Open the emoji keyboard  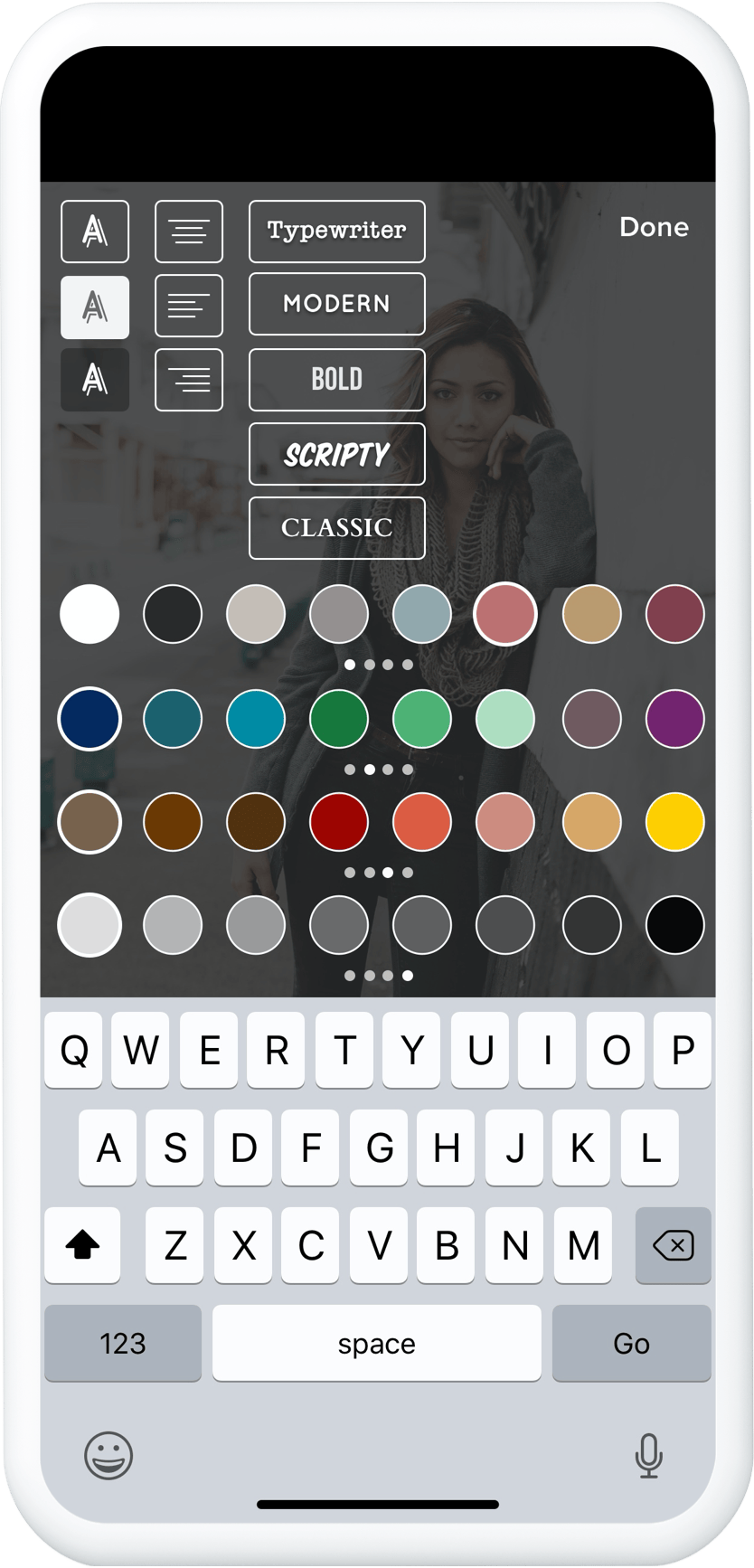click(108, 1455)
